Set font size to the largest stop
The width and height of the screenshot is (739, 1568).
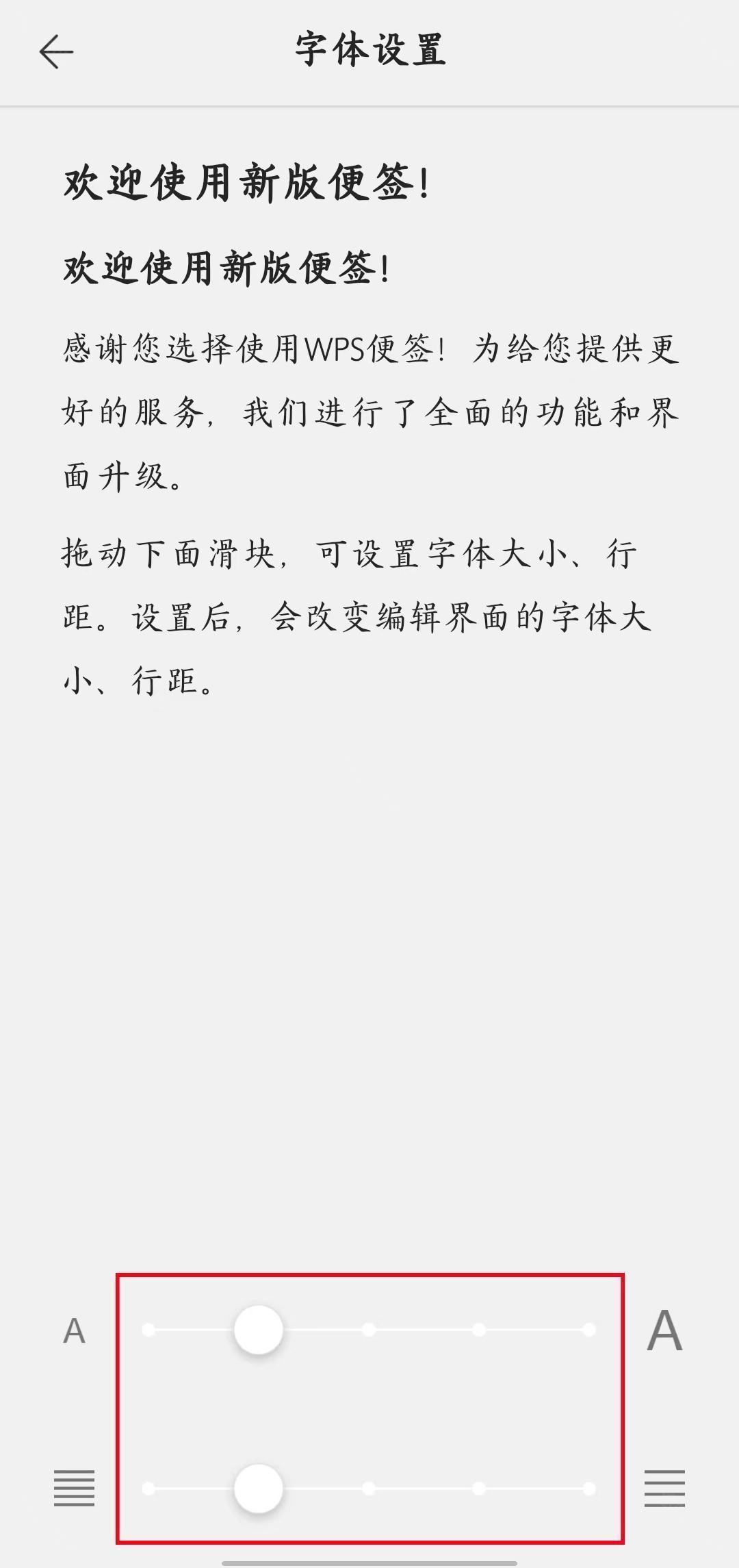(589, 1330)
